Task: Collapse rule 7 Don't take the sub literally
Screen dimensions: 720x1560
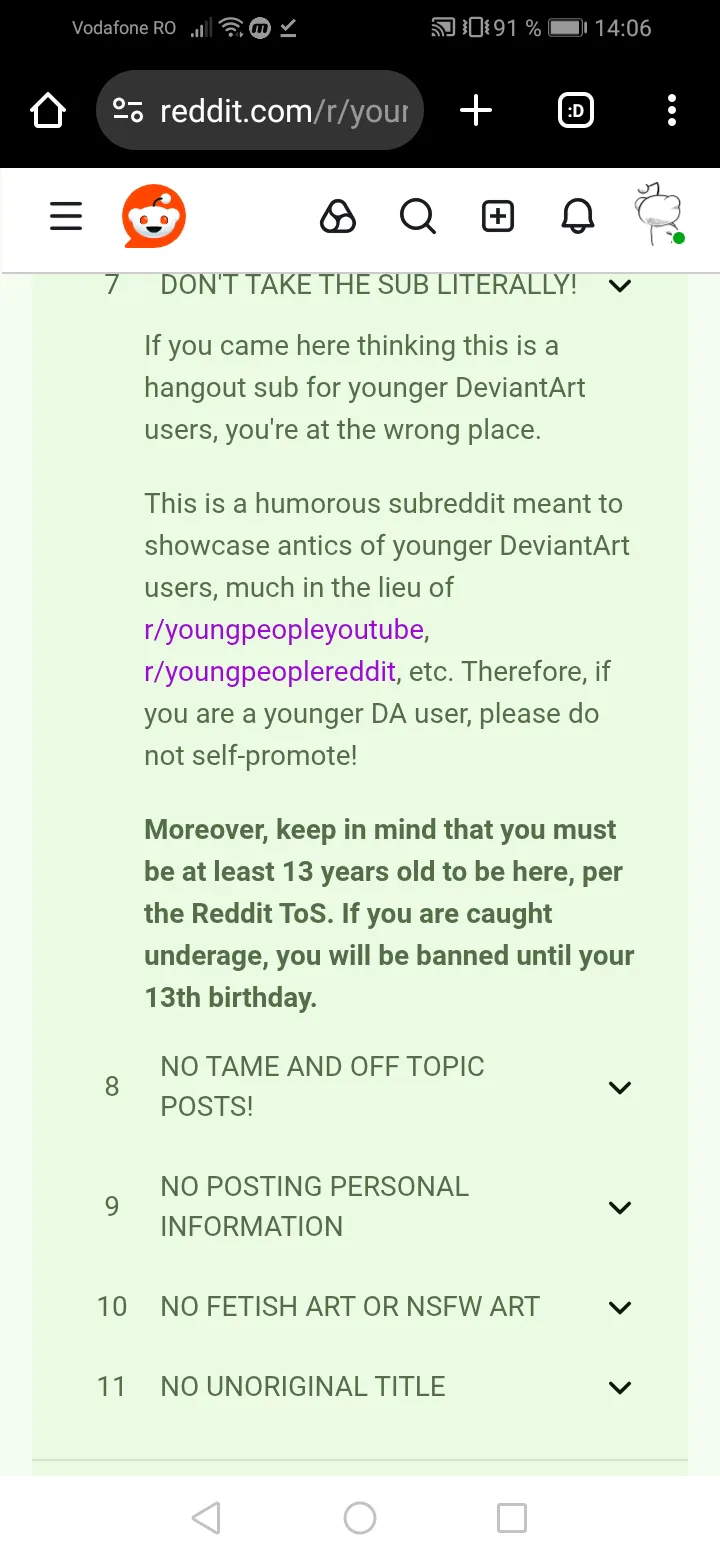Action: pos(620,286)
